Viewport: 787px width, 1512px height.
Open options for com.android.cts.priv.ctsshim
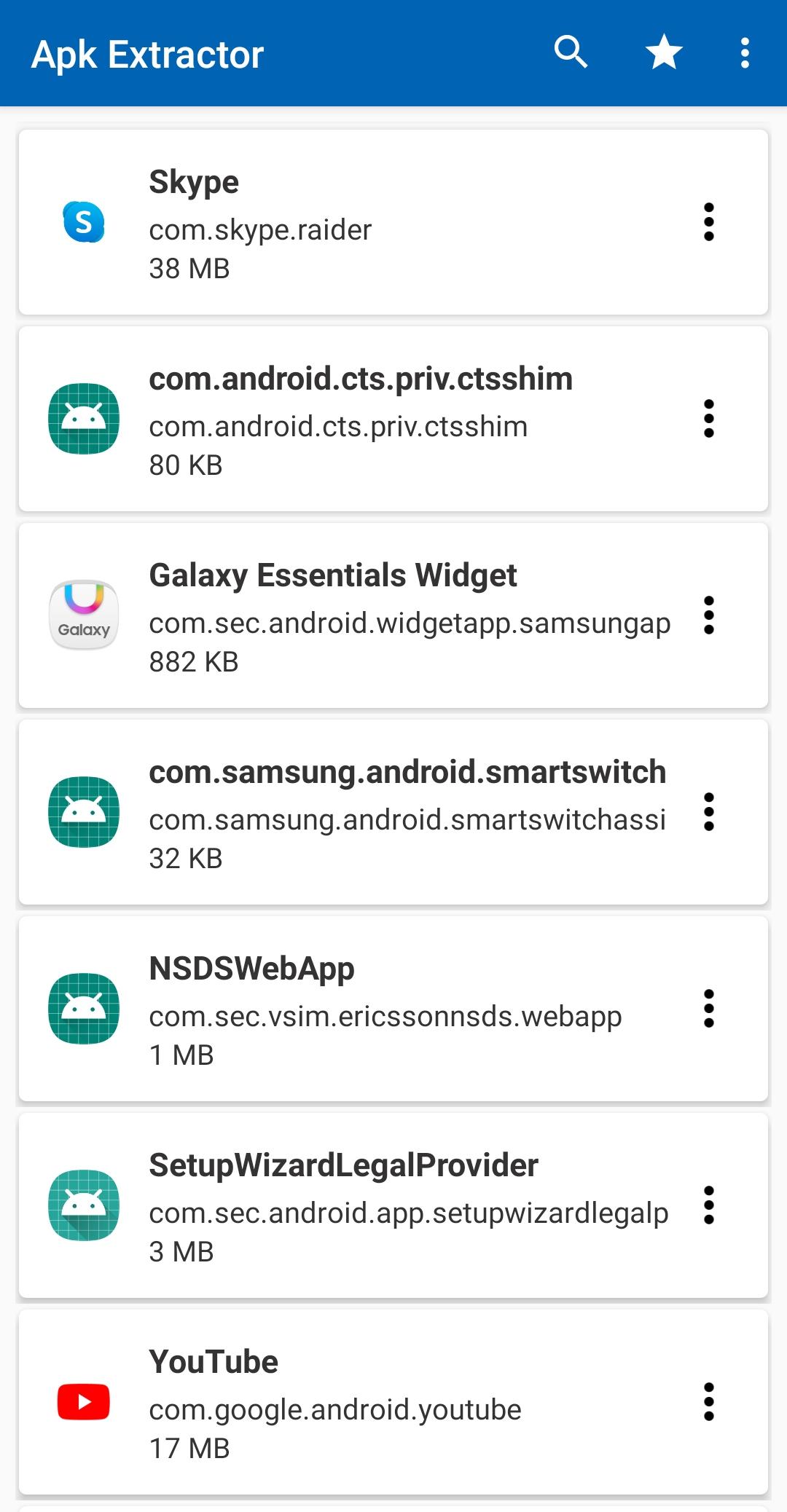708,419
